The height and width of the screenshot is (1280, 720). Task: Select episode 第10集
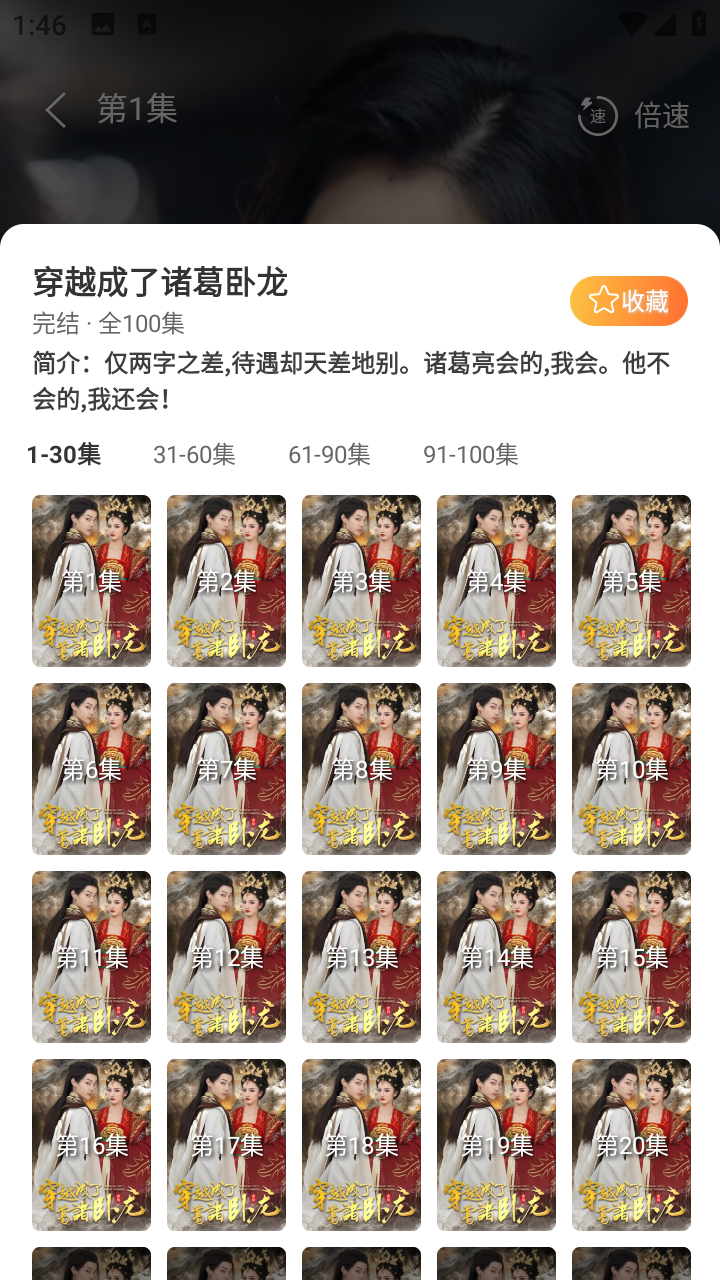click(631, 769)
